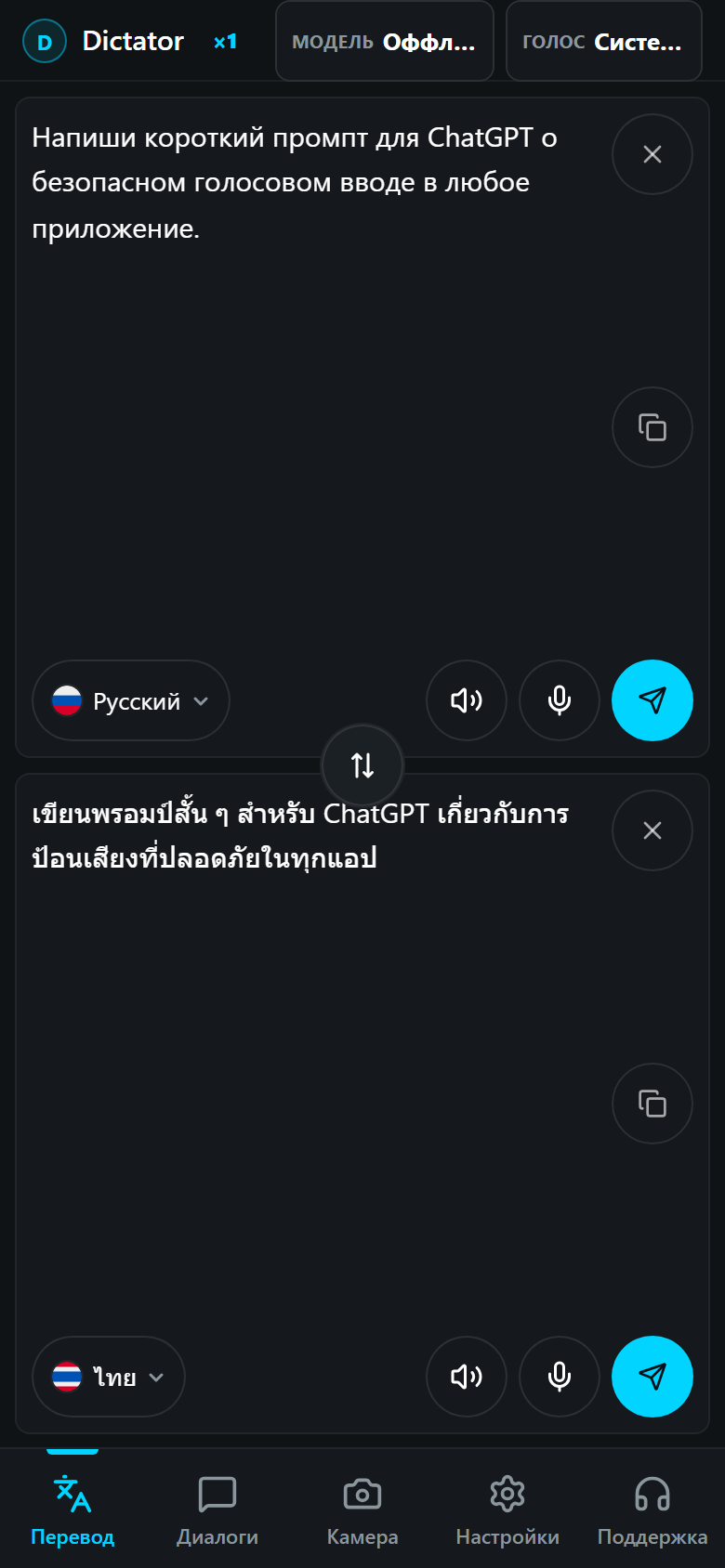This screenshot has width=725, height=1568.
Task: Swap the source and target languages
Action: pyautogui.click(x=362, y=765)
